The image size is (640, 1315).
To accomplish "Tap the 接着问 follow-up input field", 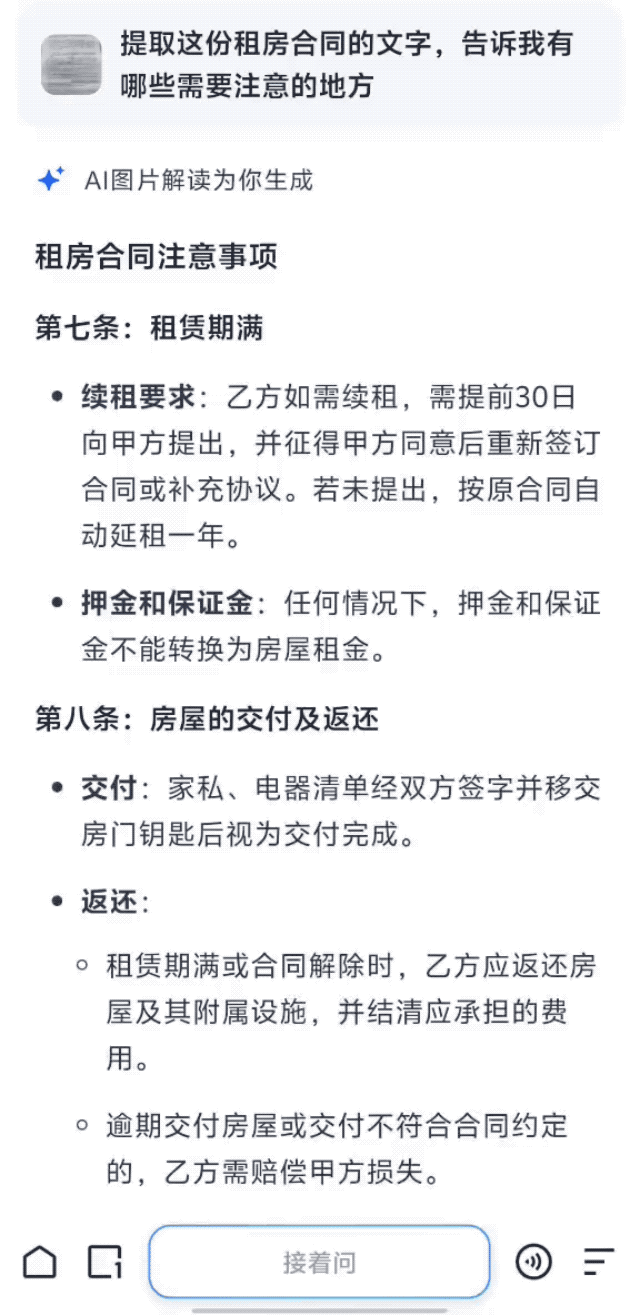I will coord(319,1262).
